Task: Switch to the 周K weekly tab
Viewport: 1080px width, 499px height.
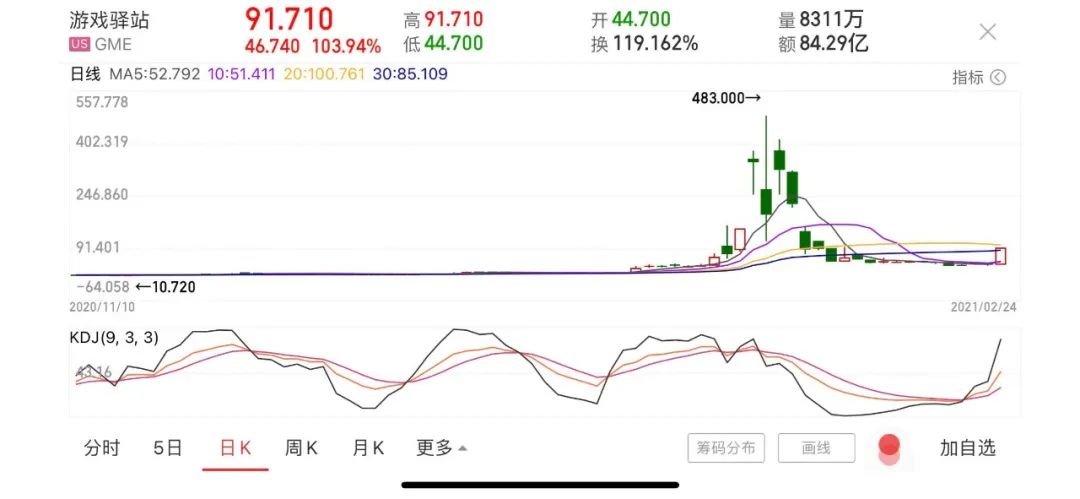Action: [302, 448]
